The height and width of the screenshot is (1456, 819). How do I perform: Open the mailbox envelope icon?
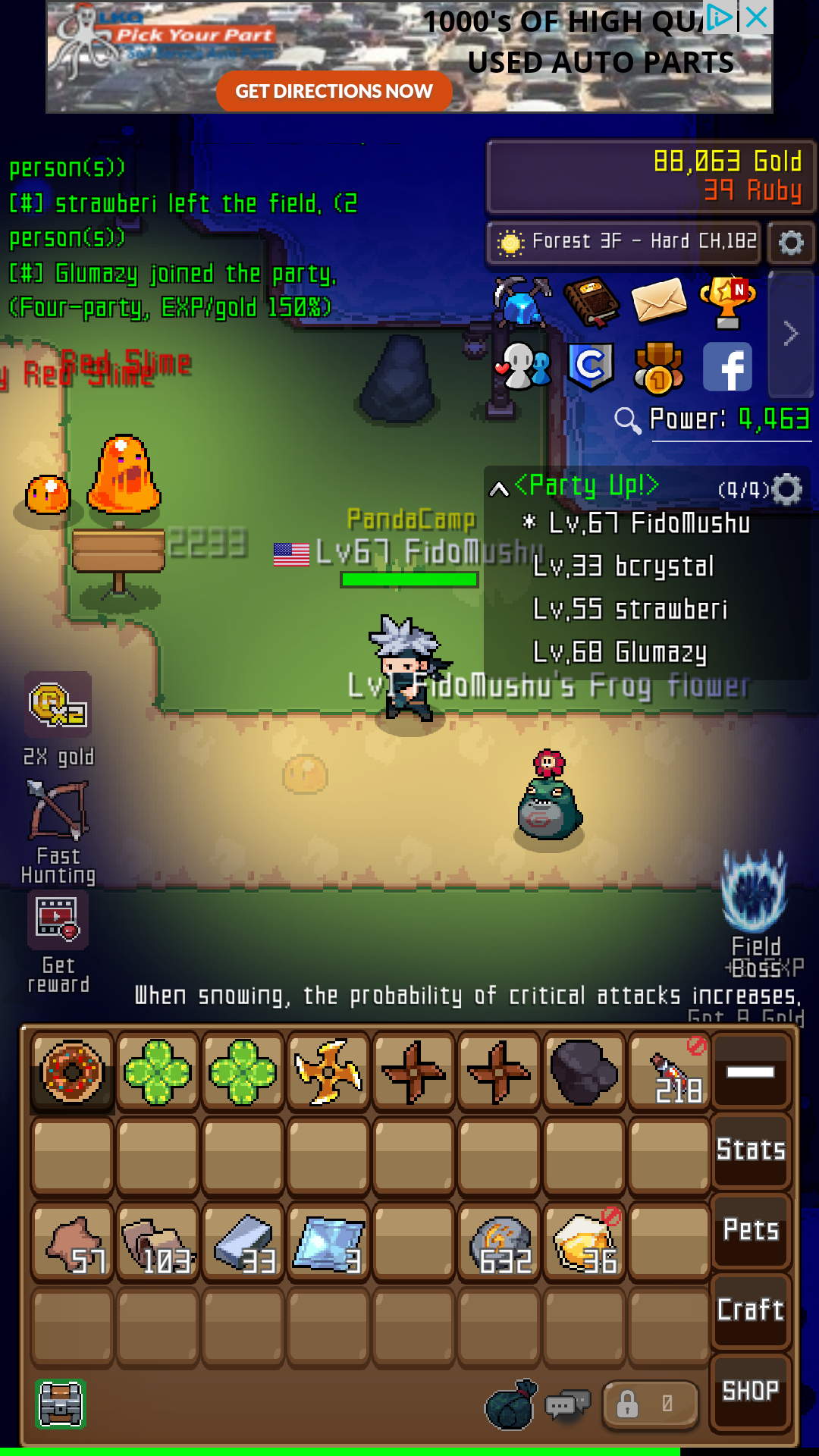tap(658, 301)
